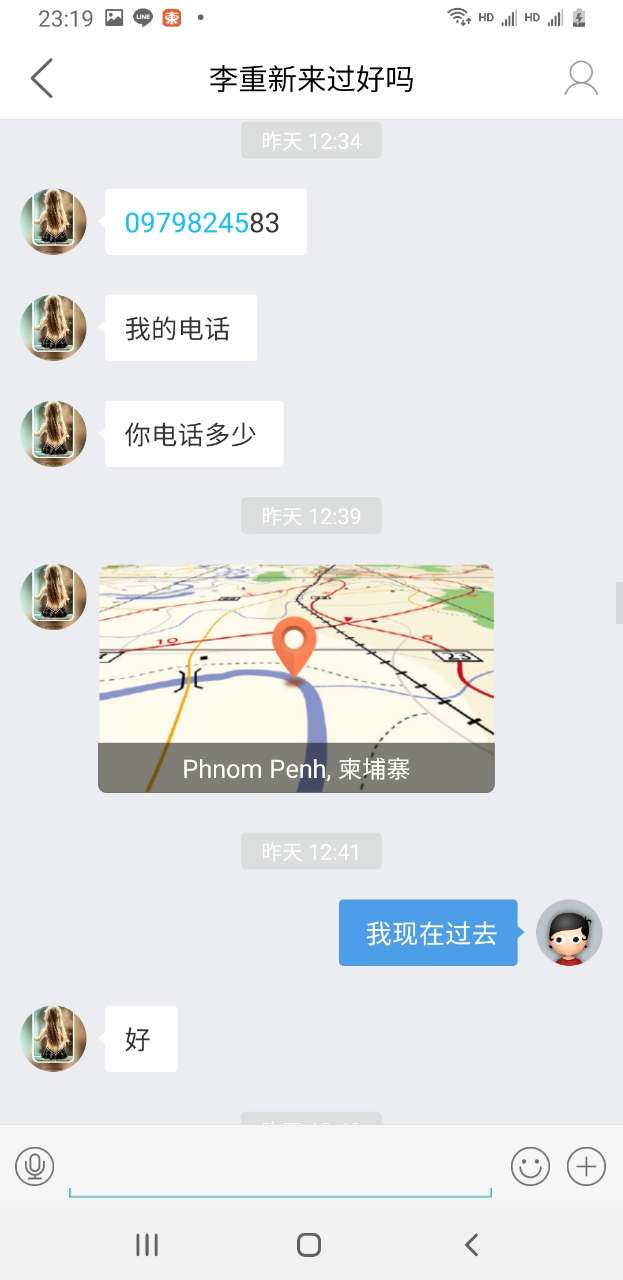Go to the home screen
This screenshot has width=623, height=1280.
309,1244
